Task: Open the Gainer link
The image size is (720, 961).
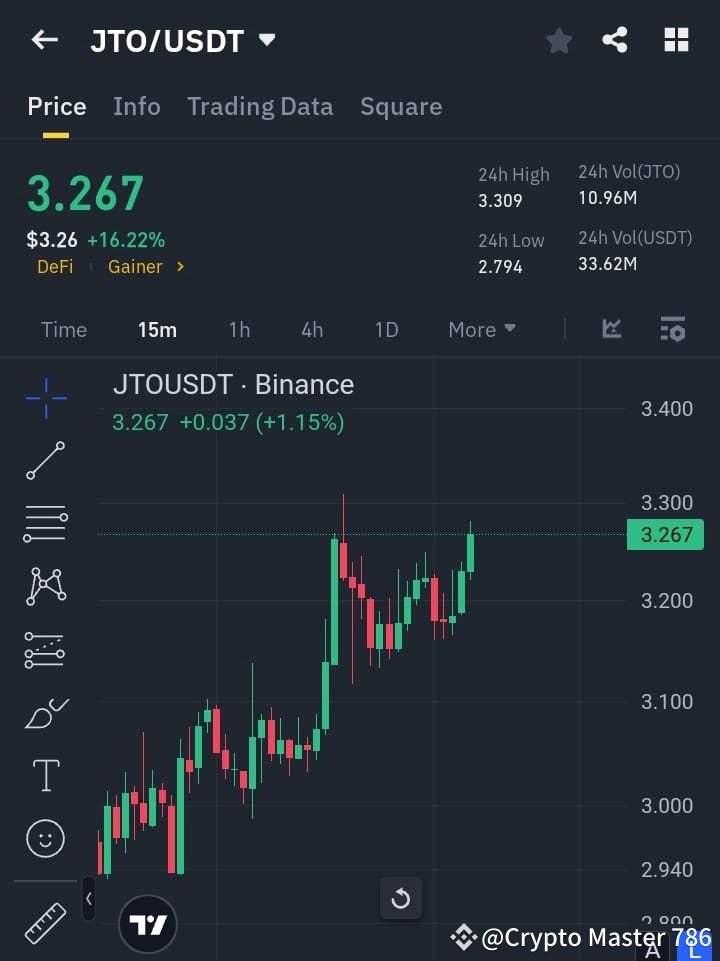Action: coord(135,266)
